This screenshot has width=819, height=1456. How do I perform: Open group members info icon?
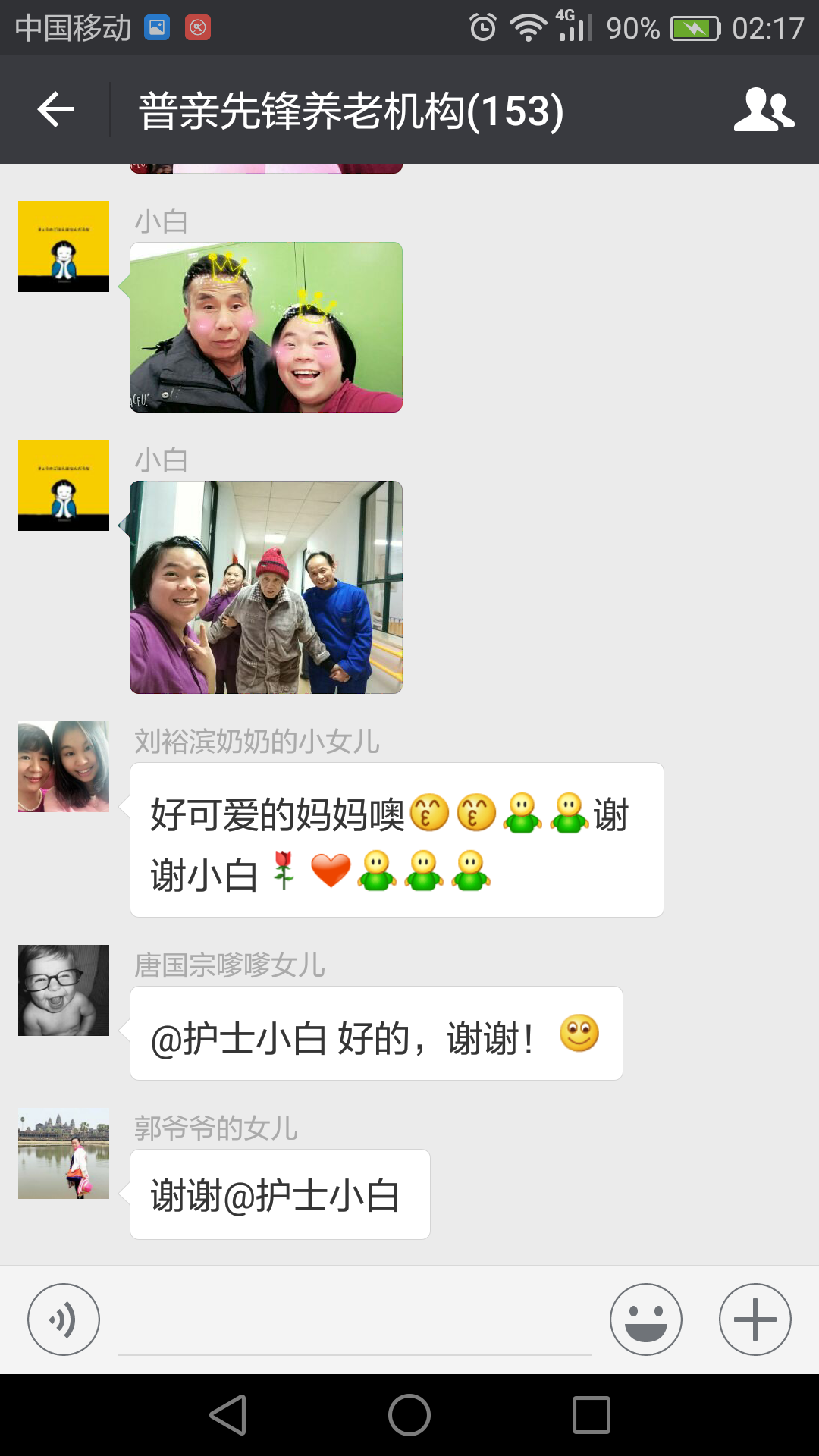coord(763,111)
